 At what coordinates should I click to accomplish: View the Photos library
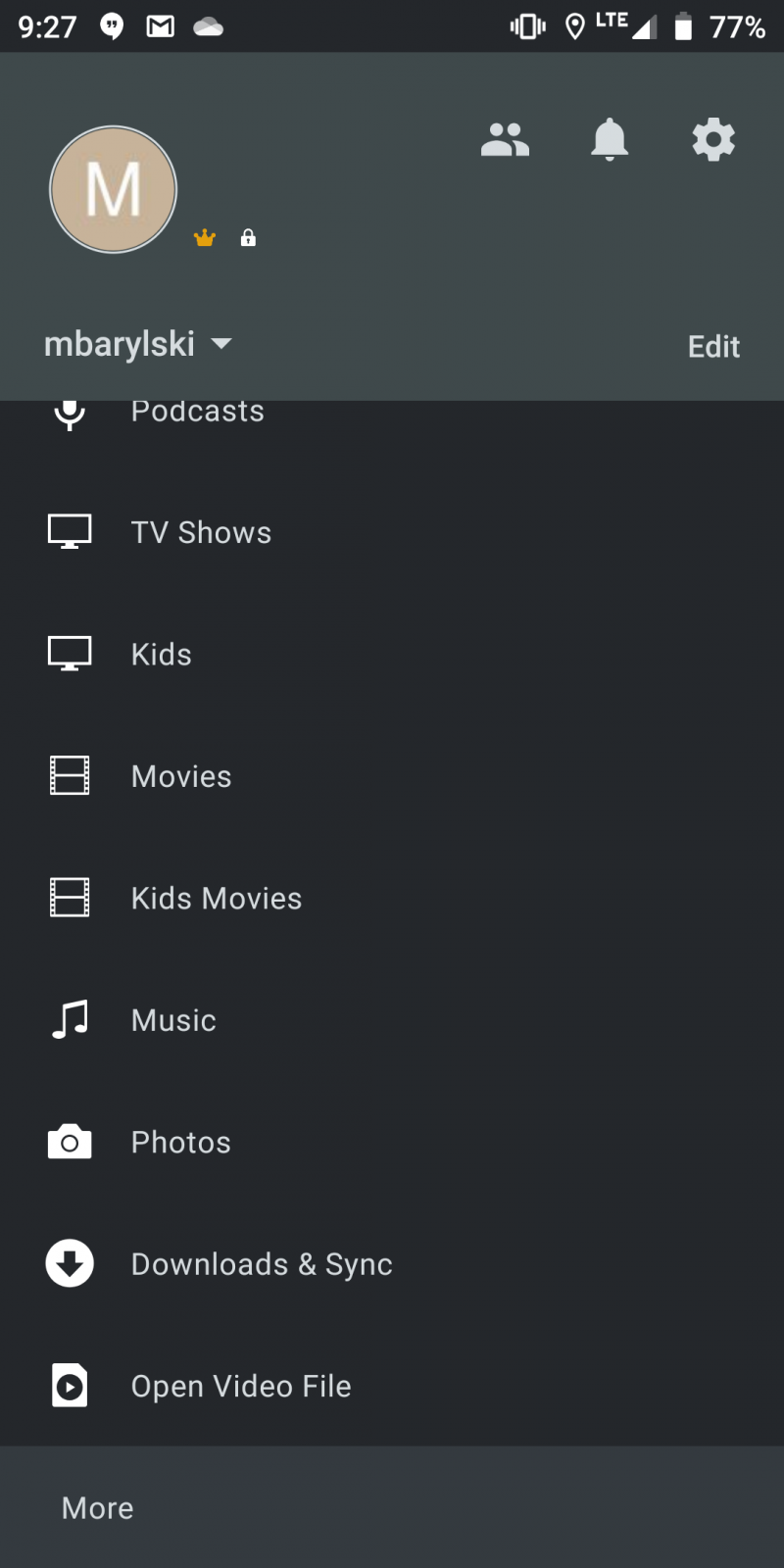point(181,1143)
